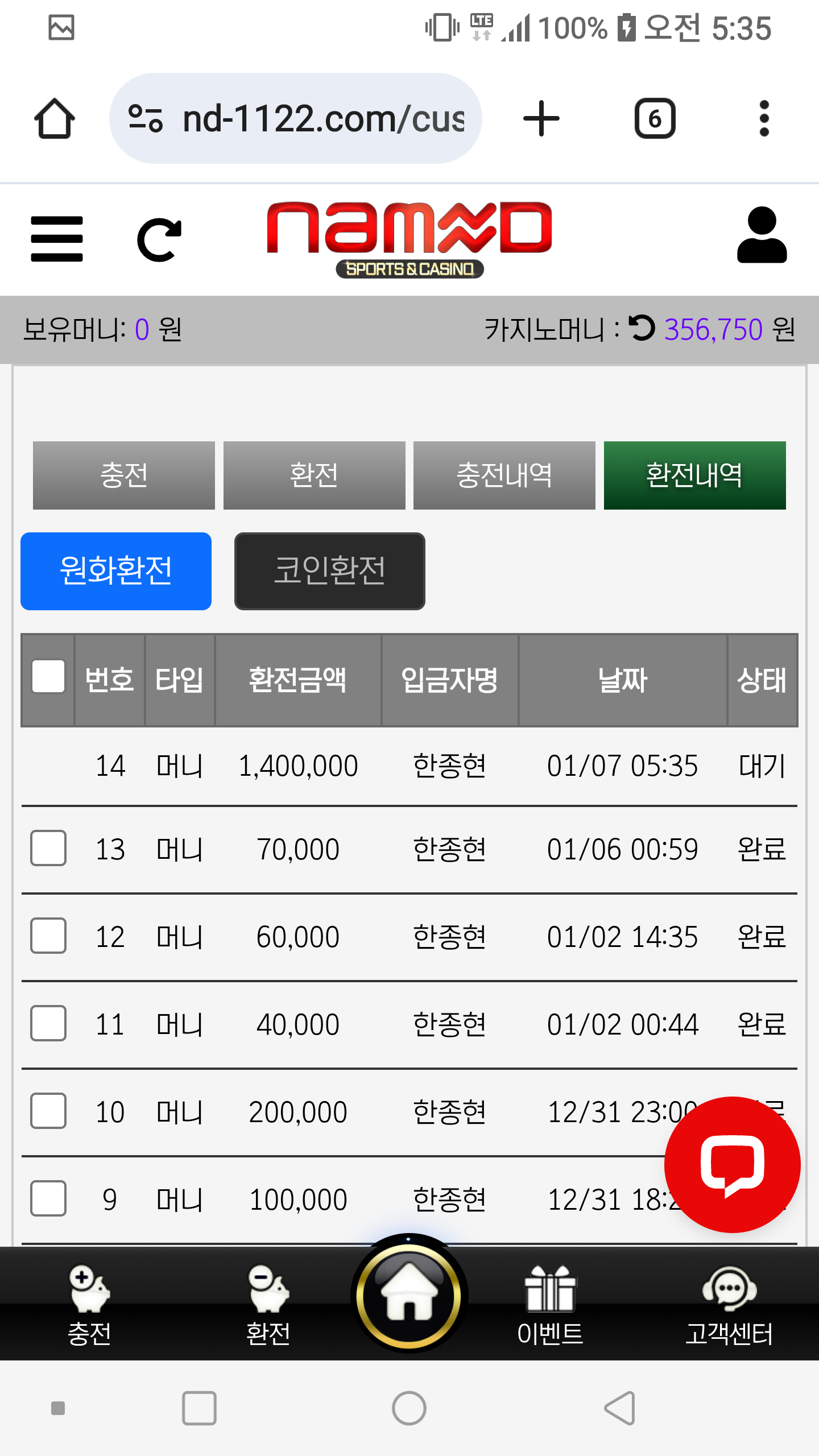Viewport: 819px width, 1456px height.
Task: Select the 환전내역 tab
Action: point(694,475)
